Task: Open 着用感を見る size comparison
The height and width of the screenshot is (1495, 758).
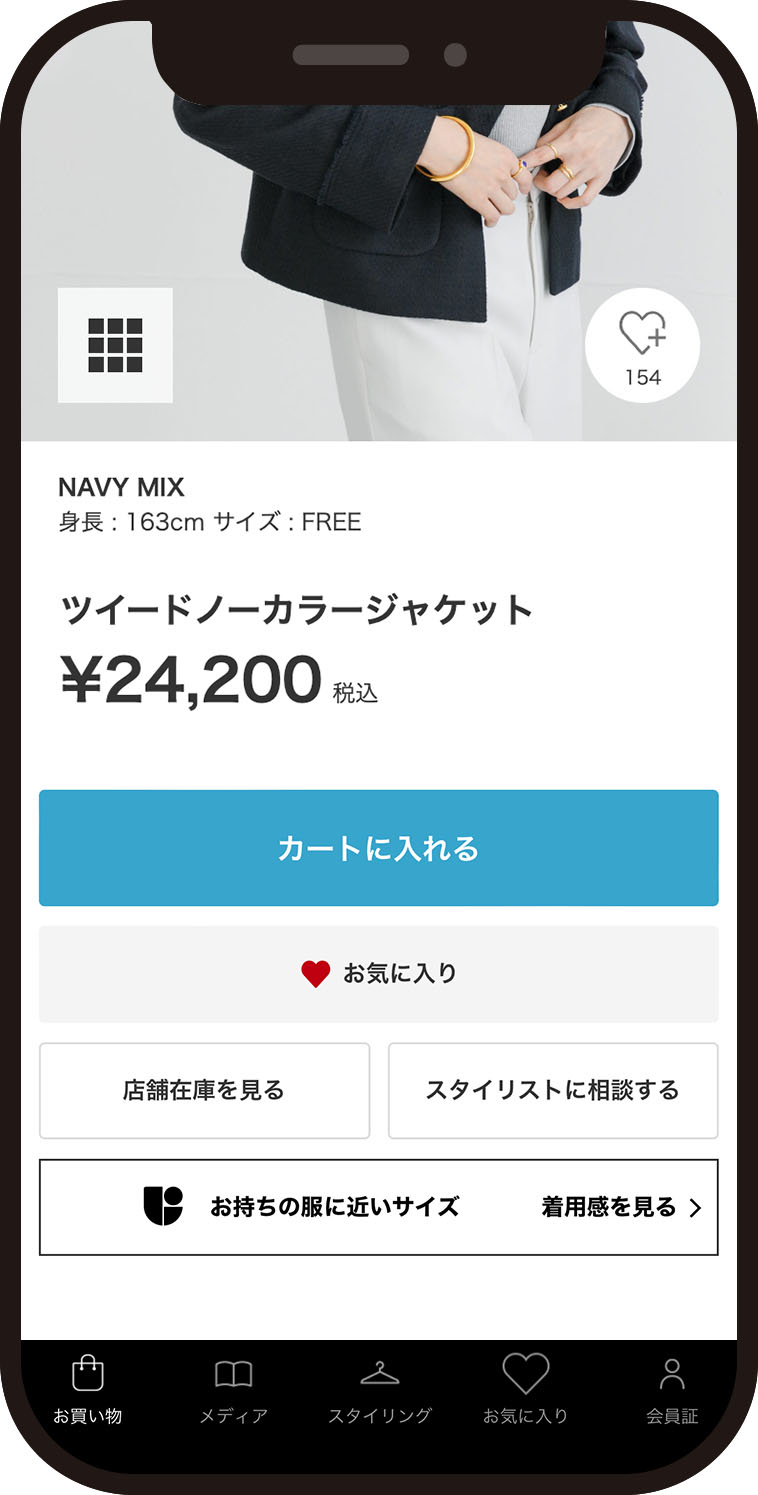Action: point(620,1207)
